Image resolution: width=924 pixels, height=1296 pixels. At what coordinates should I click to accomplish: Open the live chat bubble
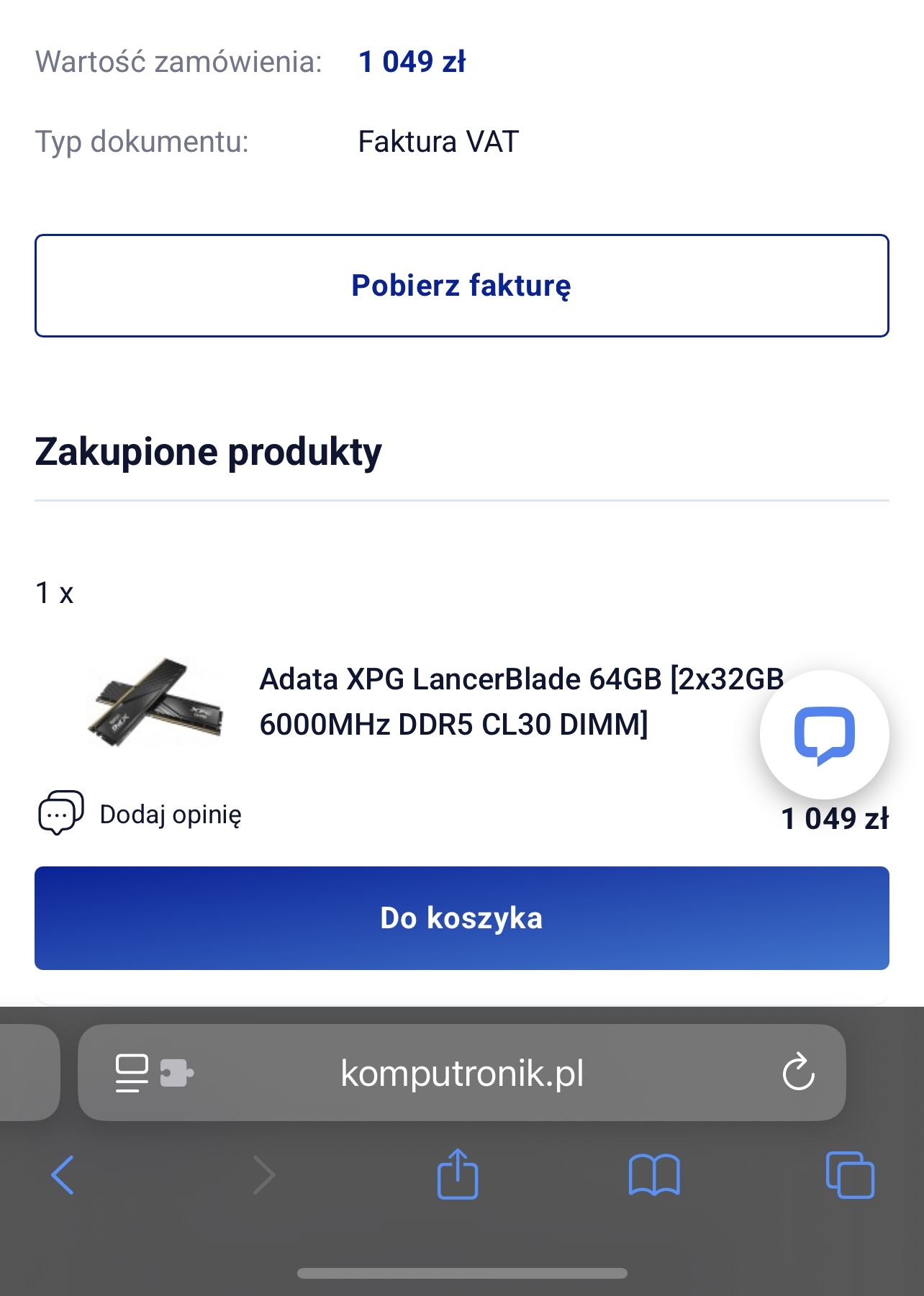[x=824, y=735]
